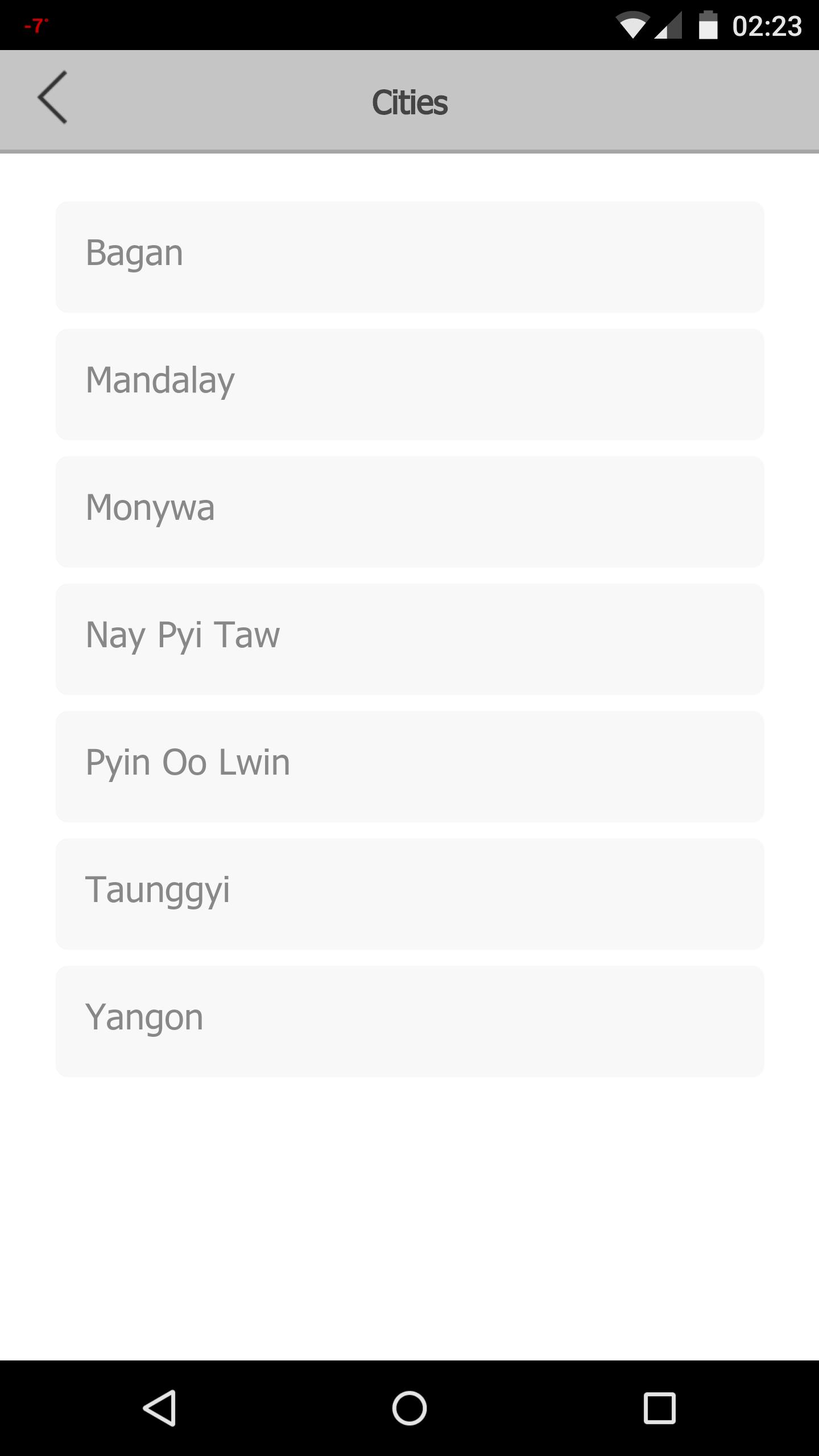Image resolution: width=819 pixels, height=1456 pixels.
Task: Select Pyin Oo Lwin
Action: [x=409, y=763]
